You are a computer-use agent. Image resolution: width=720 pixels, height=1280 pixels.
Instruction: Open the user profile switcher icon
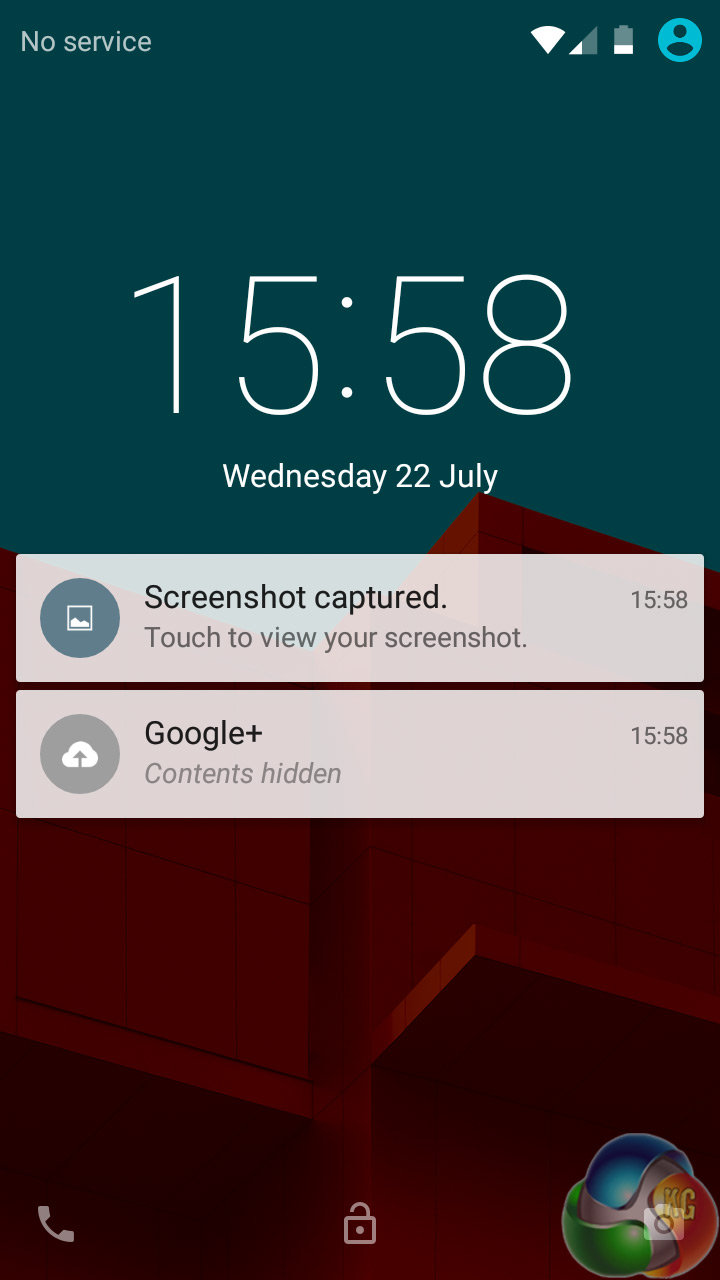click(679, 40)
